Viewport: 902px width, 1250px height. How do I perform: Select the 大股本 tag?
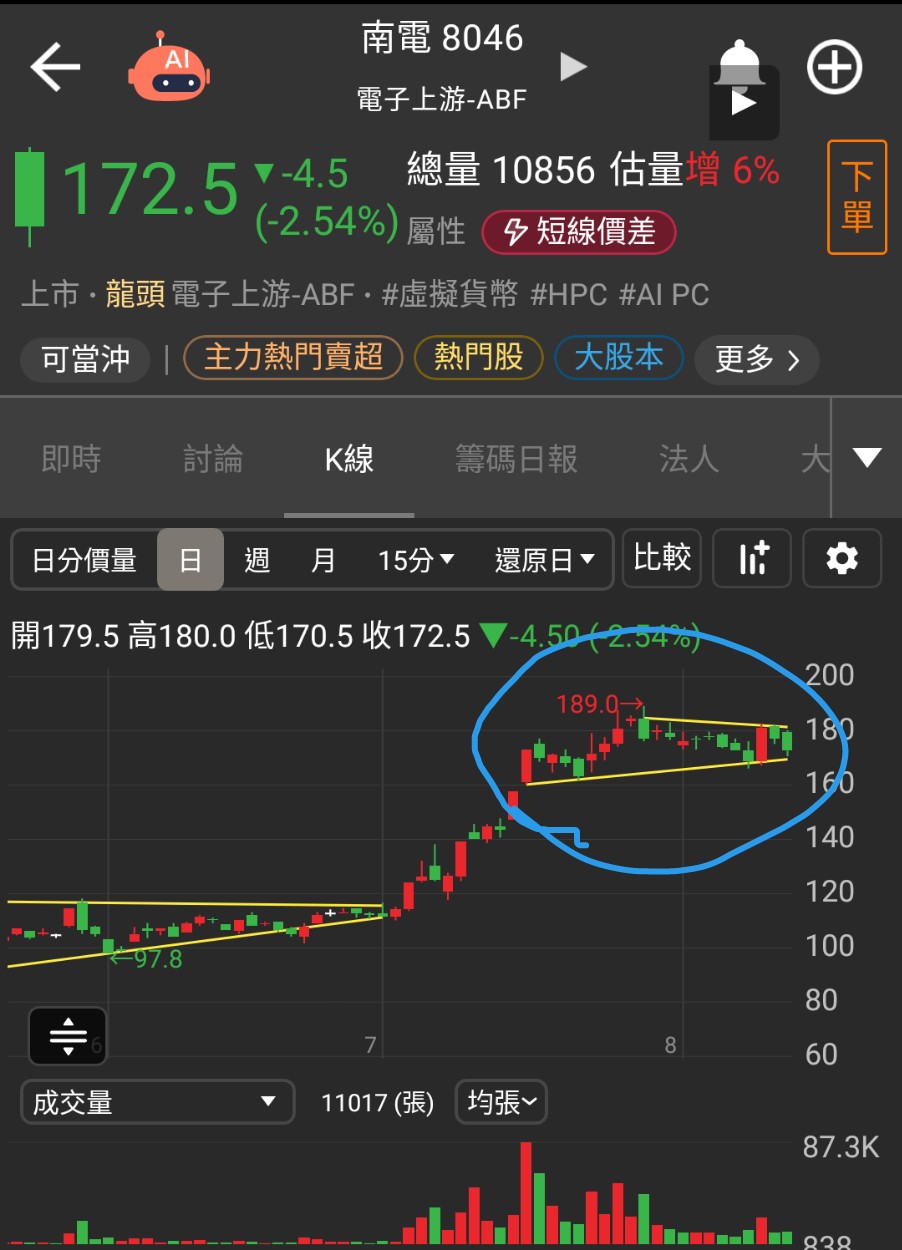click(618, 357)
